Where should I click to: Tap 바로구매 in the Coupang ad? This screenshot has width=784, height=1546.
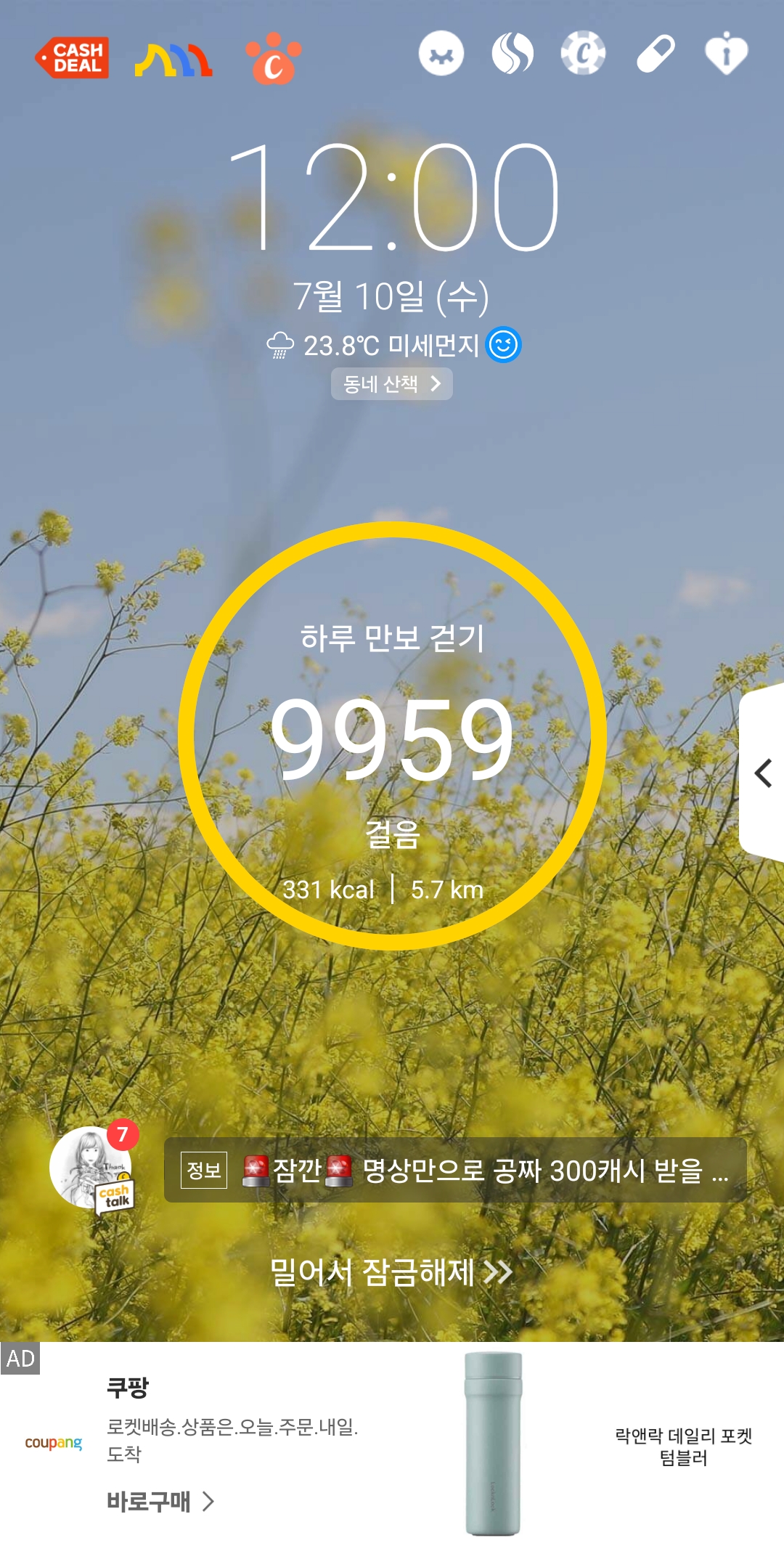160,1501
